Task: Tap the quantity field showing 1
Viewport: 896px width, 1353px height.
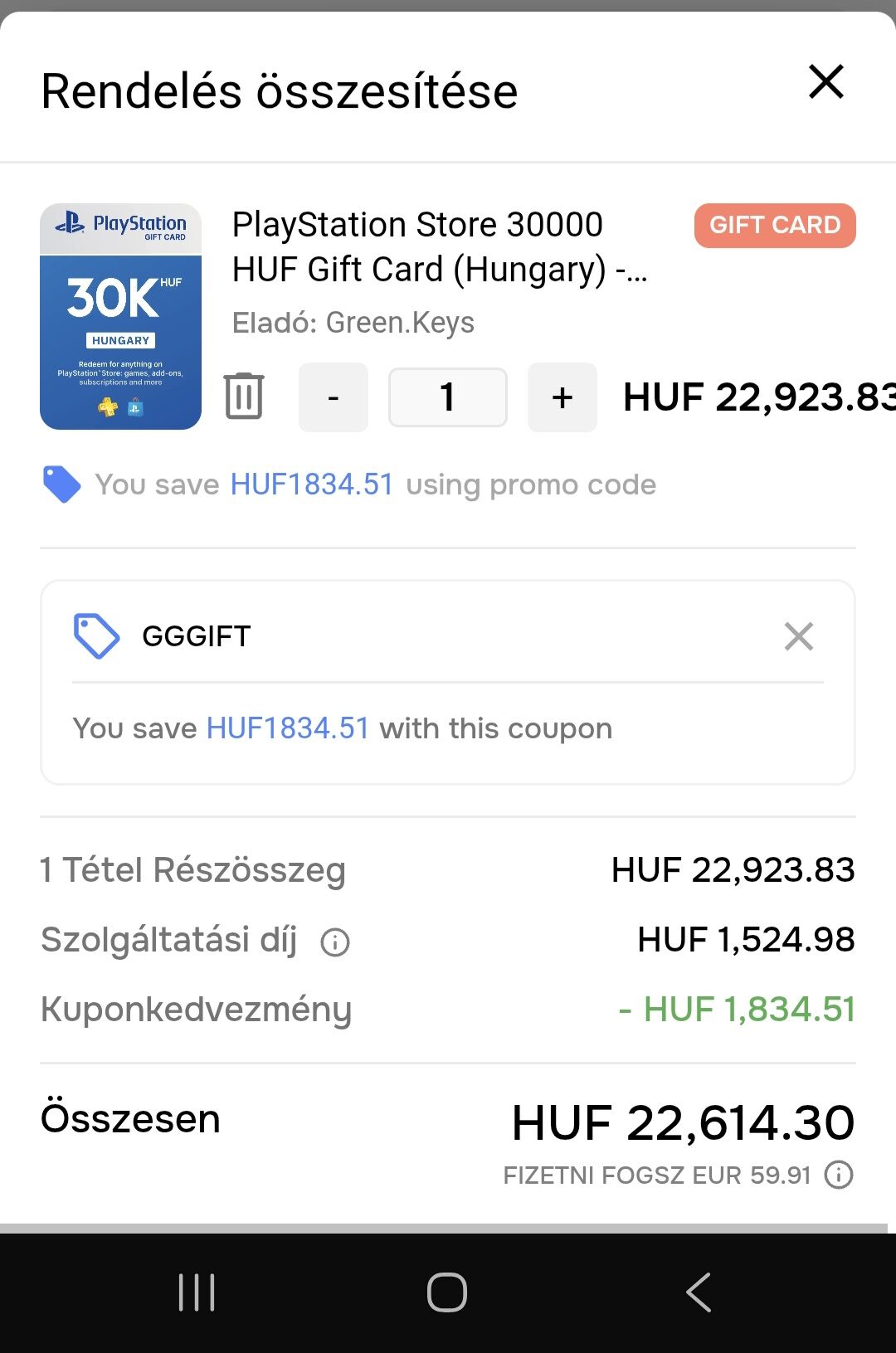Action: 448,397
